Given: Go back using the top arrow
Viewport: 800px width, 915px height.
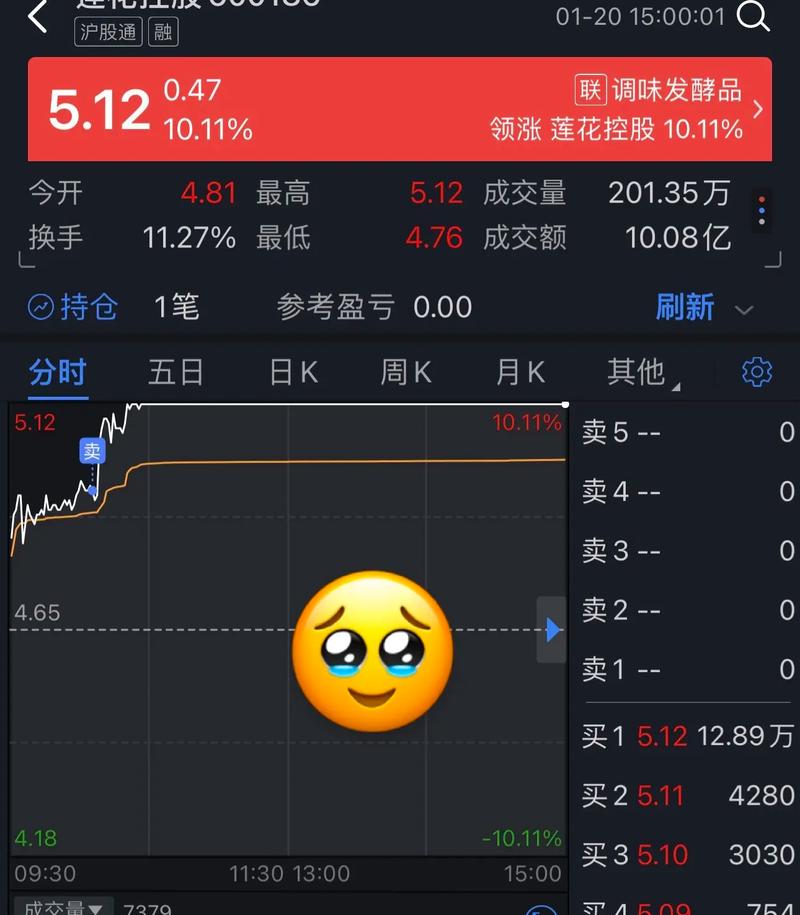Looking at the screenshot, I should tap(38, 17).
